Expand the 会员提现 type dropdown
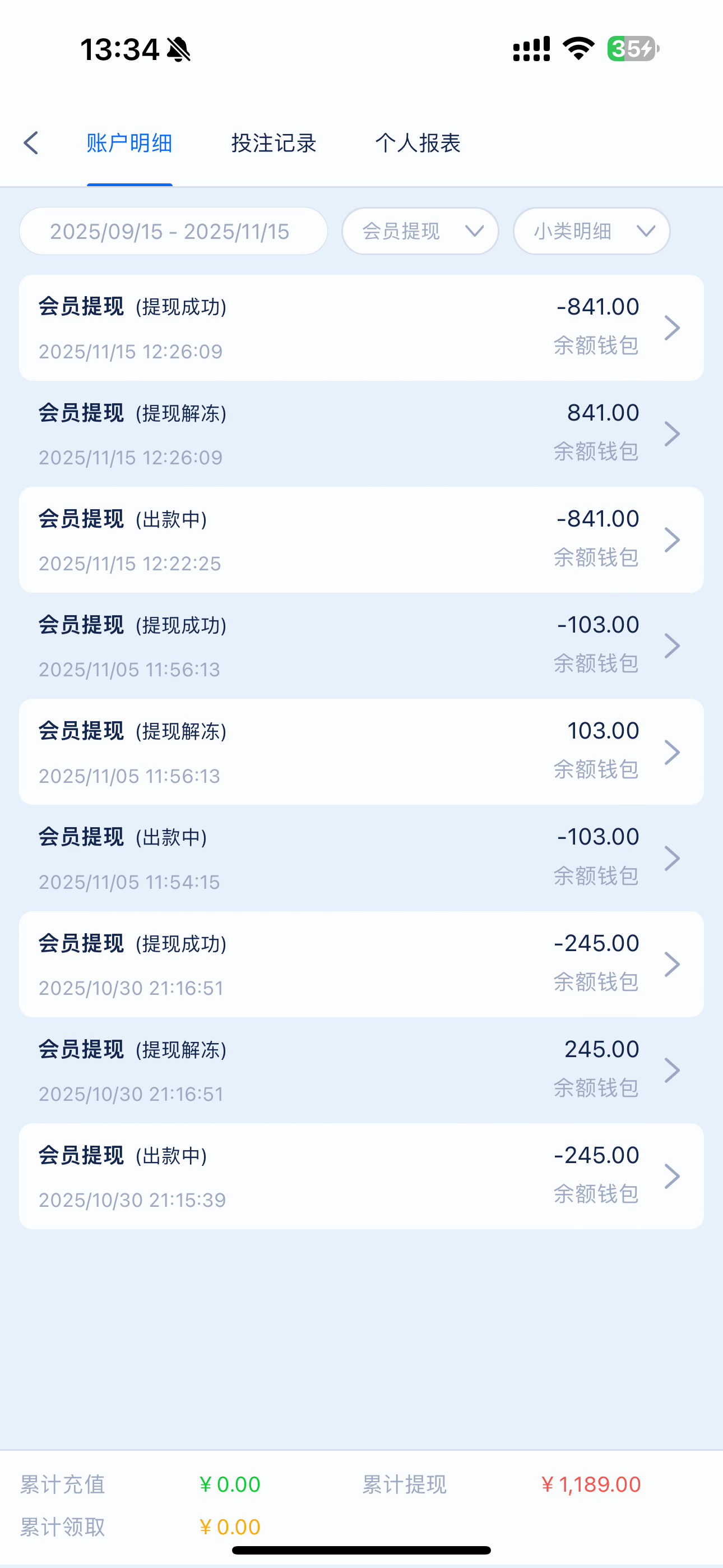723x1568 pixels. click(420, 231)
